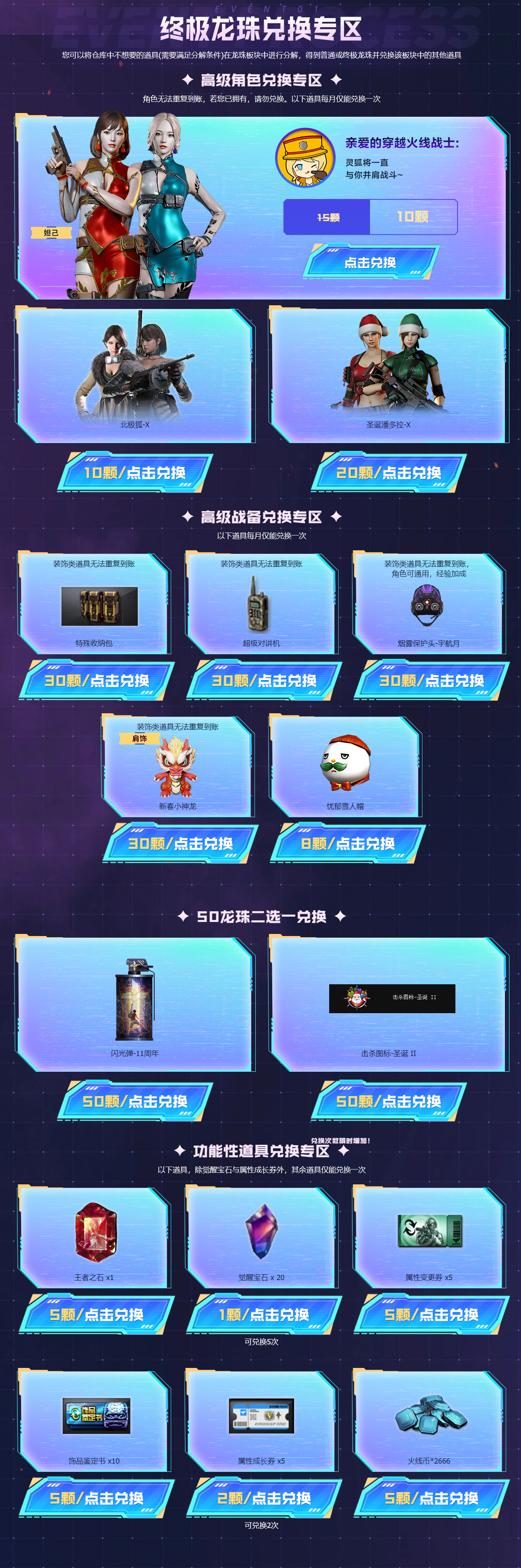Tap the redeem button under 饰品鉴定书 x10
Viewport: 521px width, 1568px height.
pos(97,1498)
